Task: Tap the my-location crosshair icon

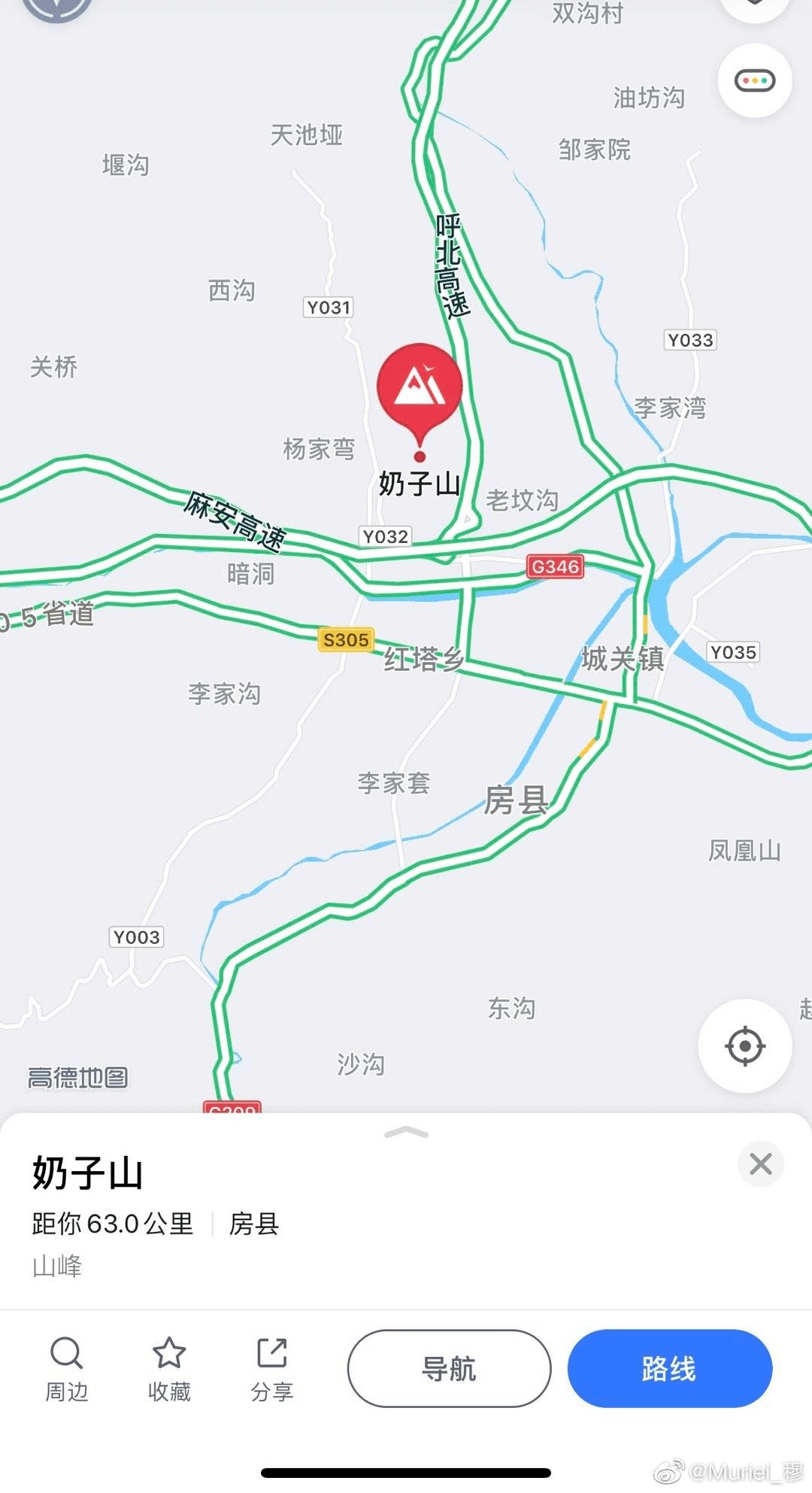Action: pyautogui.click(x=744, y=1045)
